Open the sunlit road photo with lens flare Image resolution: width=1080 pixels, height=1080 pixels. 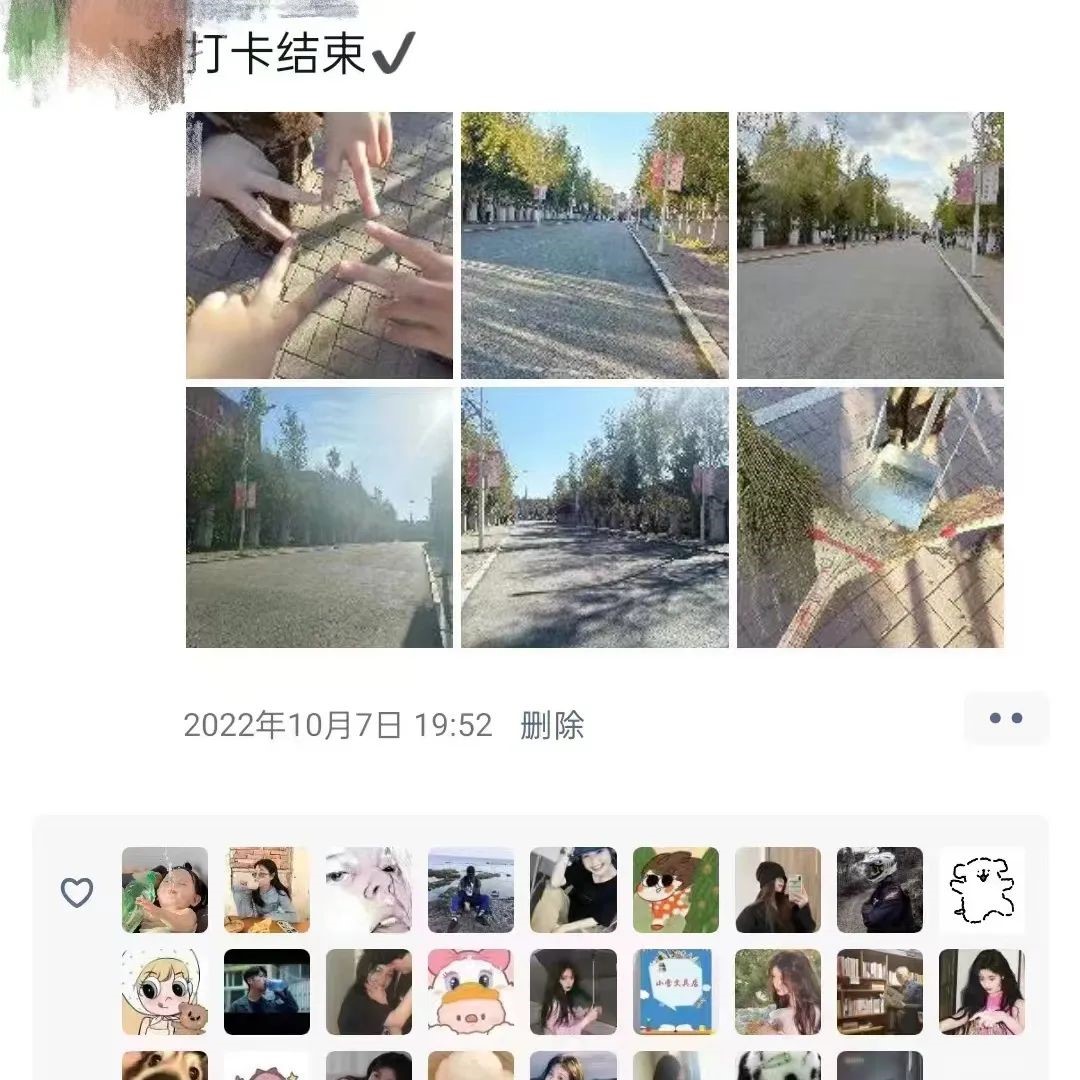[x=319, y=518]
